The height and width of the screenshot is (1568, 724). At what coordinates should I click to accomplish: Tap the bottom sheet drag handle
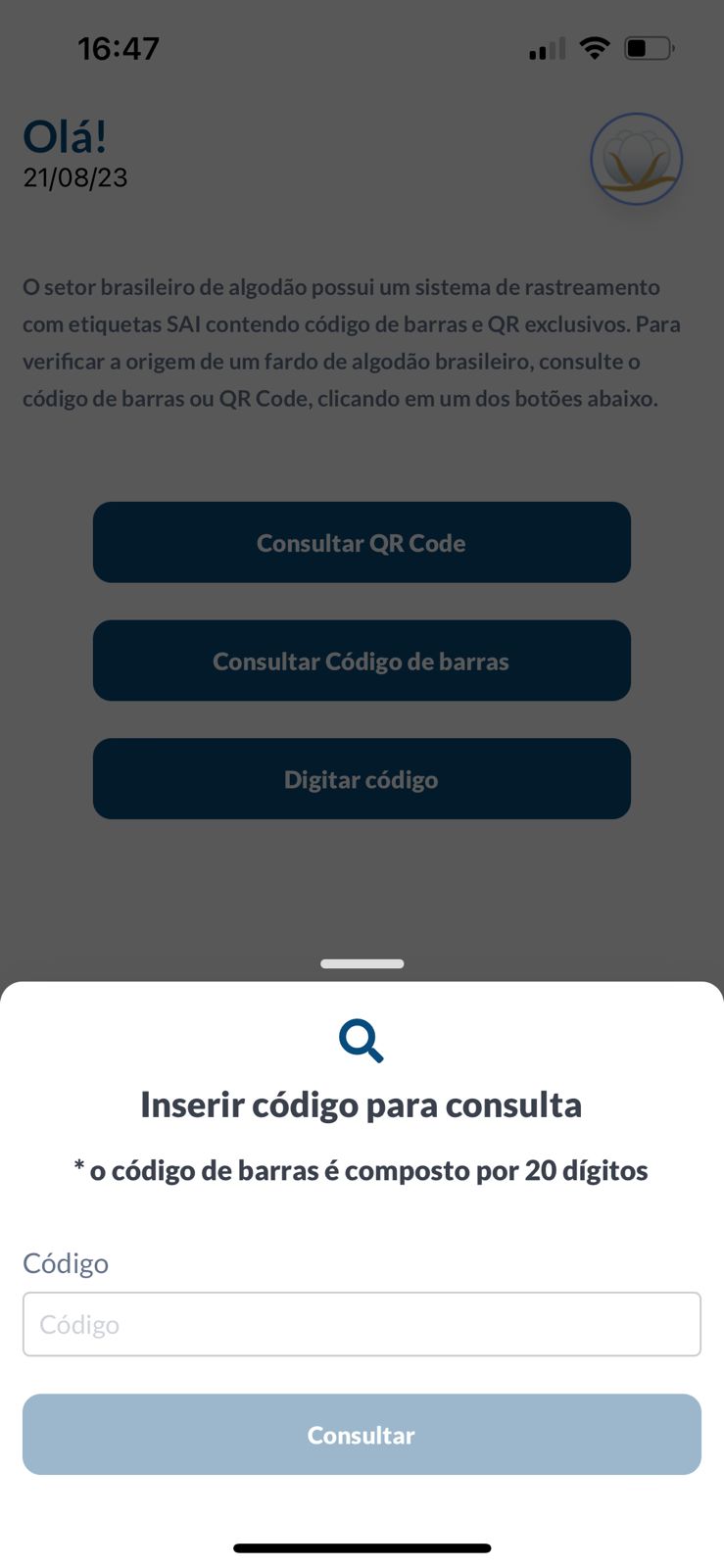point(362,964)
